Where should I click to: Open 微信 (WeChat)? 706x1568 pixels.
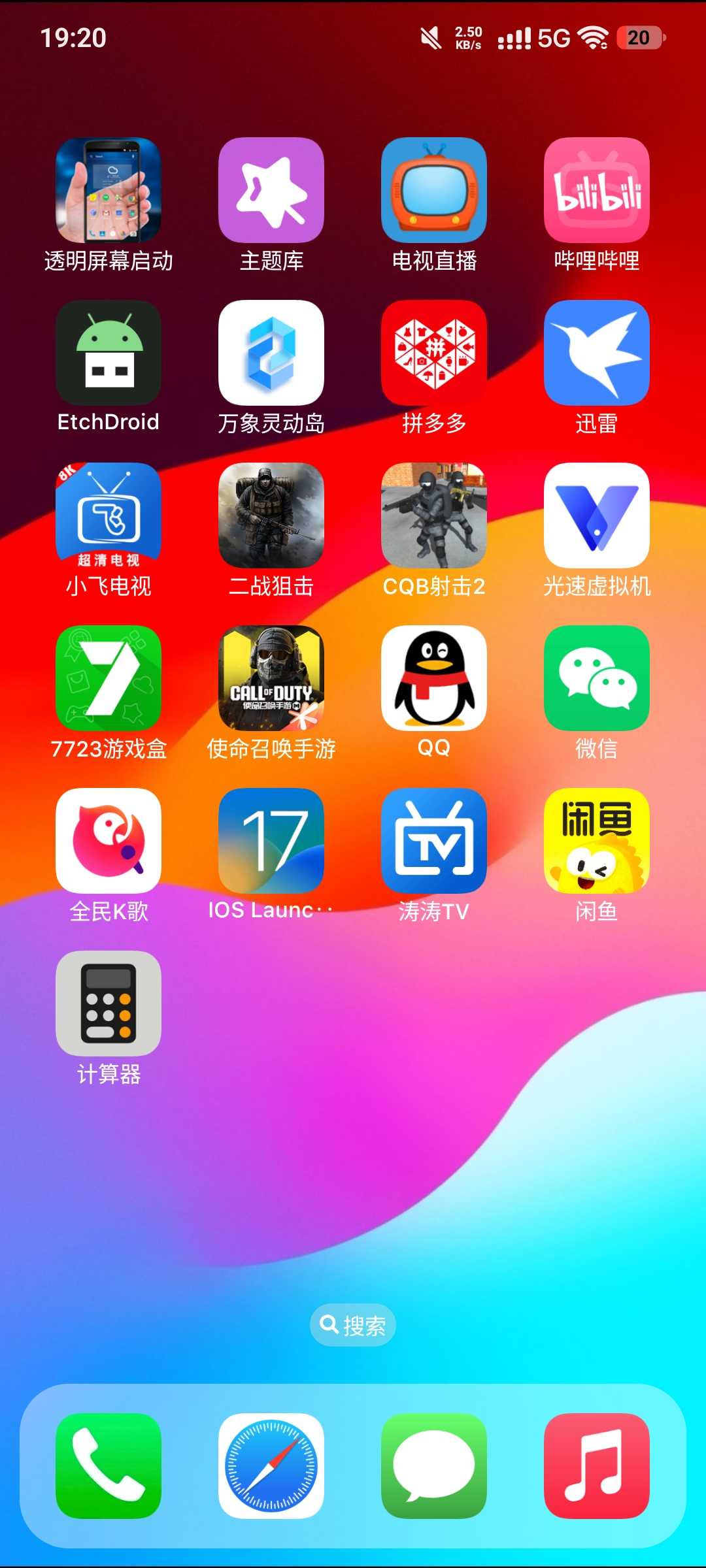point(596,678)
